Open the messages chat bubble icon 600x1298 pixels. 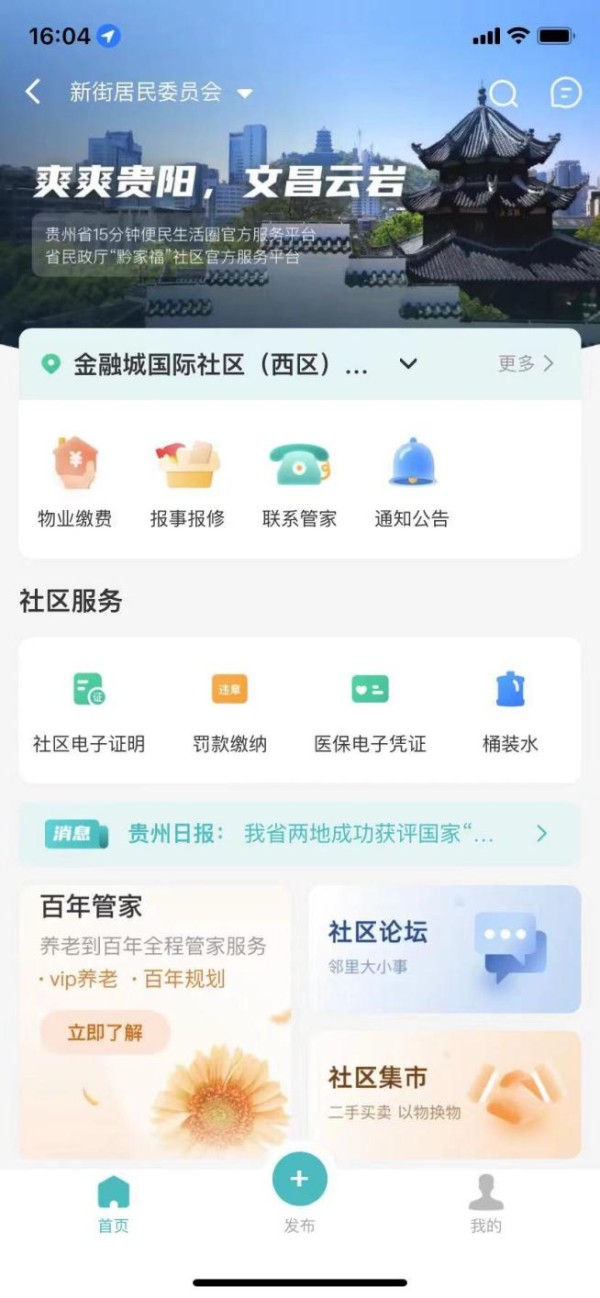point(566,93)
